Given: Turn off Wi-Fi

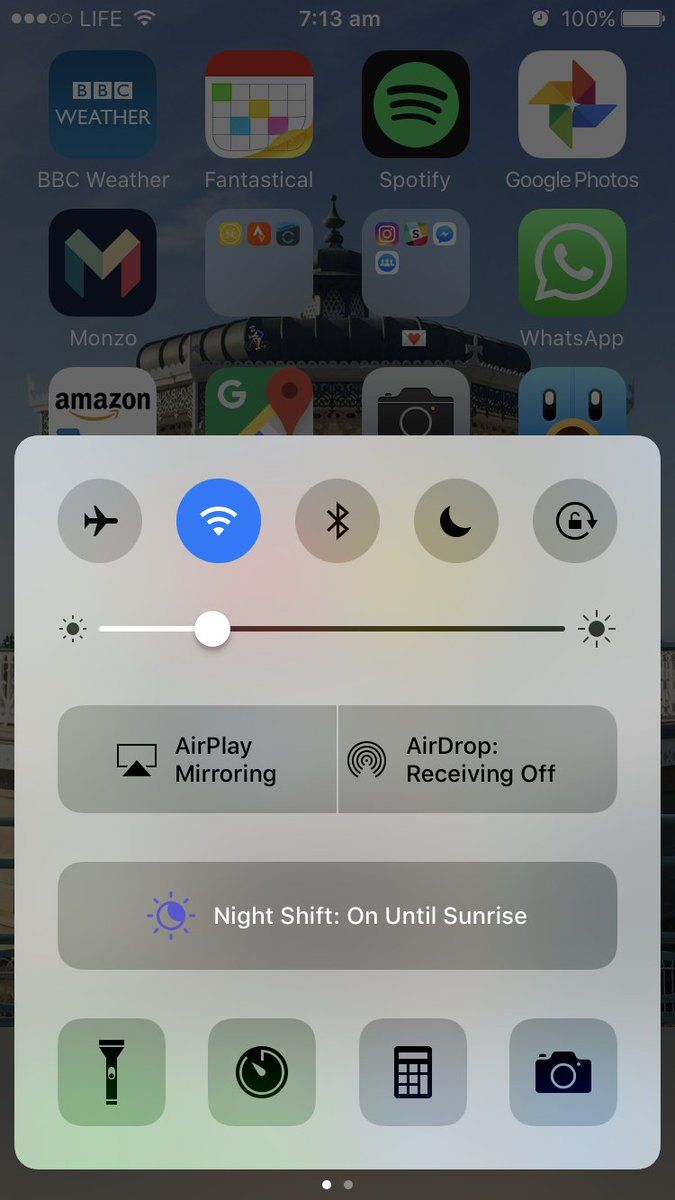Looking at the screenshot, I should pos(219,521).
